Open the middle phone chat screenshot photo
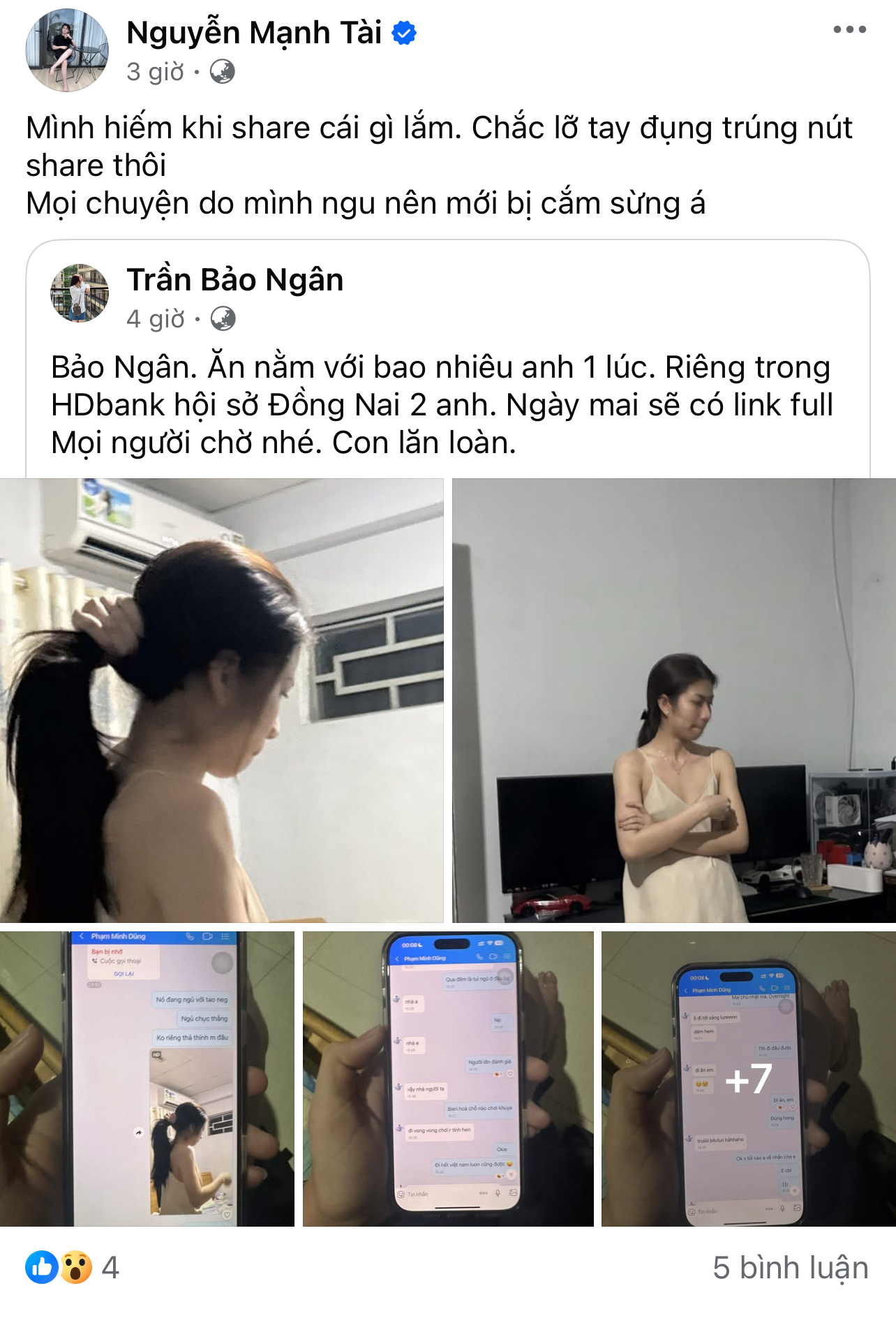 point(448,1079)
